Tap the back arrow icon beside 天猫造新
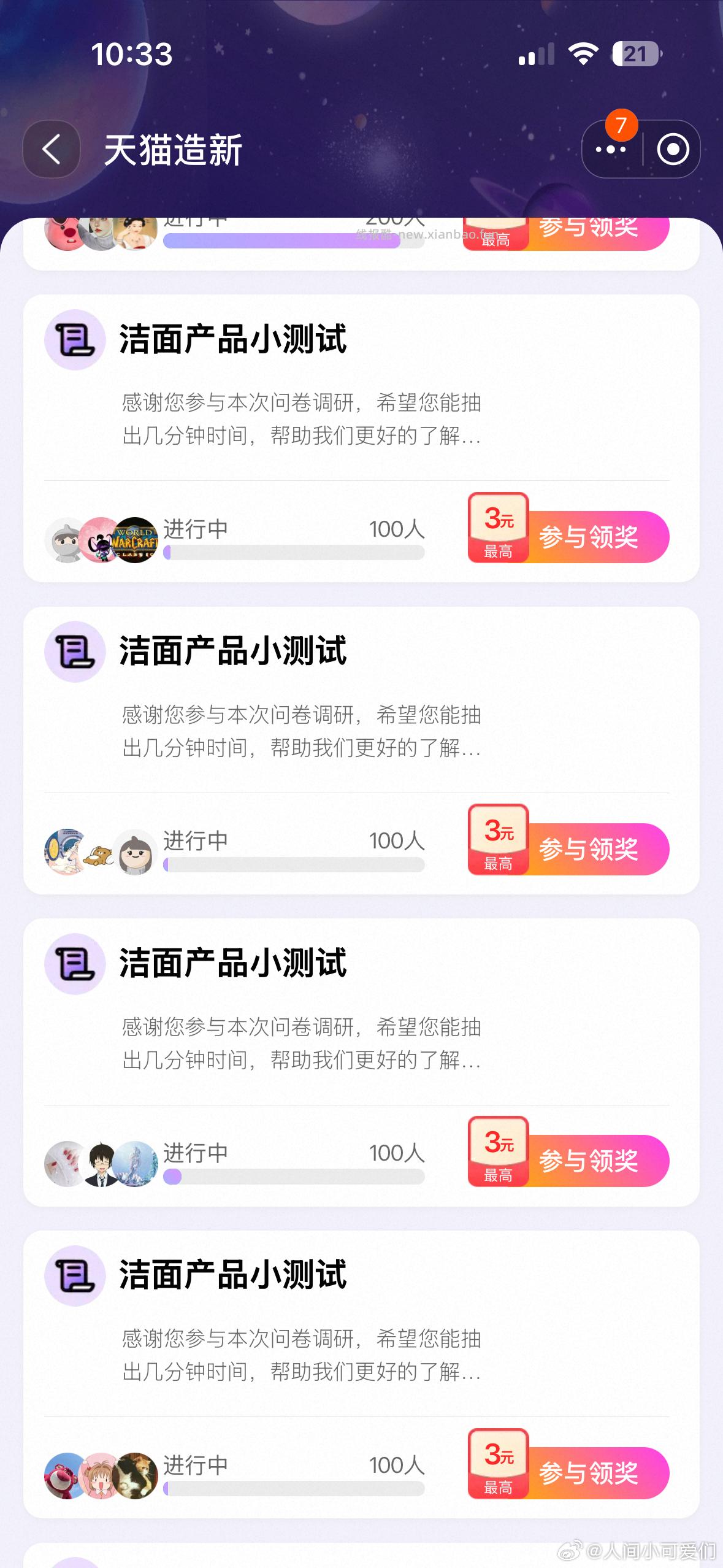 click(51, 149)
